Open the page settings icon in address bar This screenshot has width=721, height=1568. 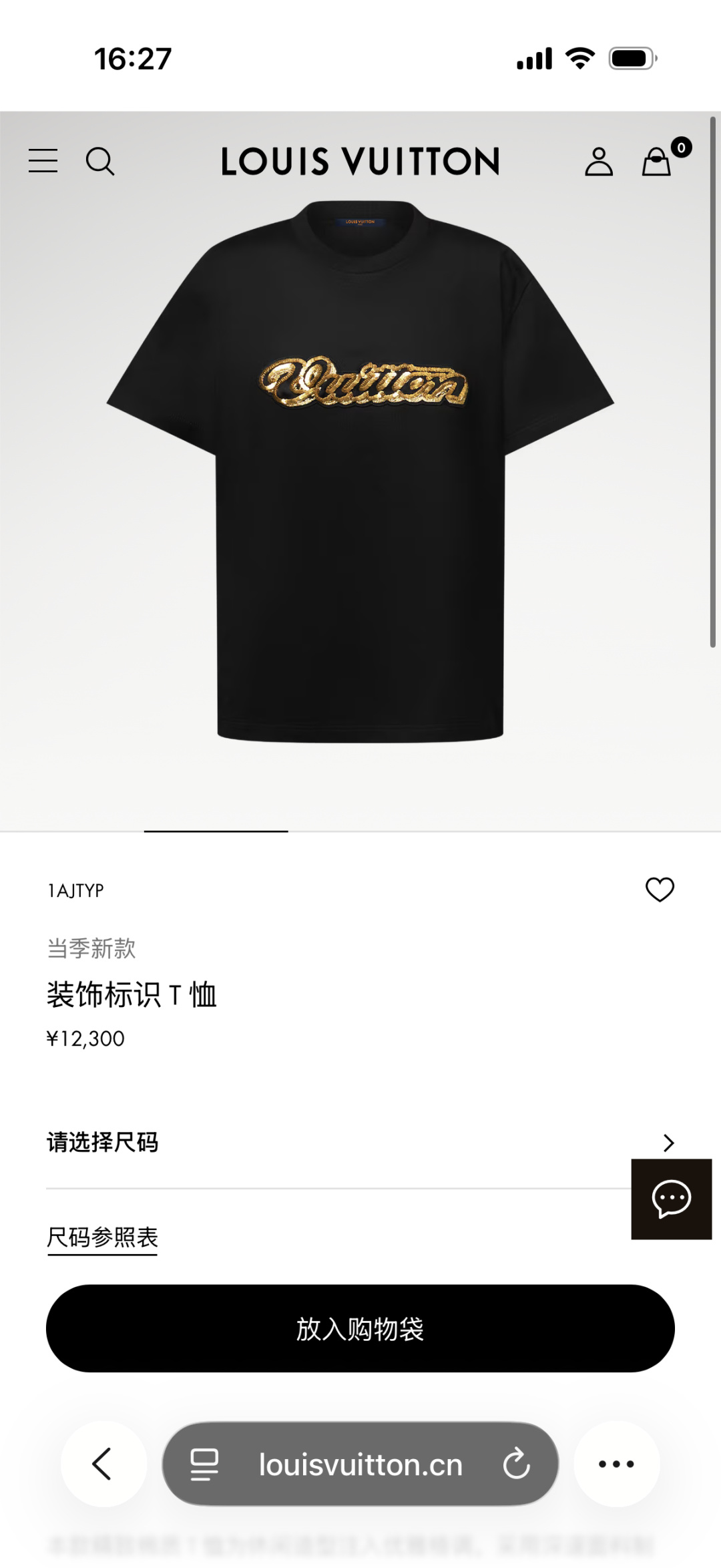pos(204,1464)
